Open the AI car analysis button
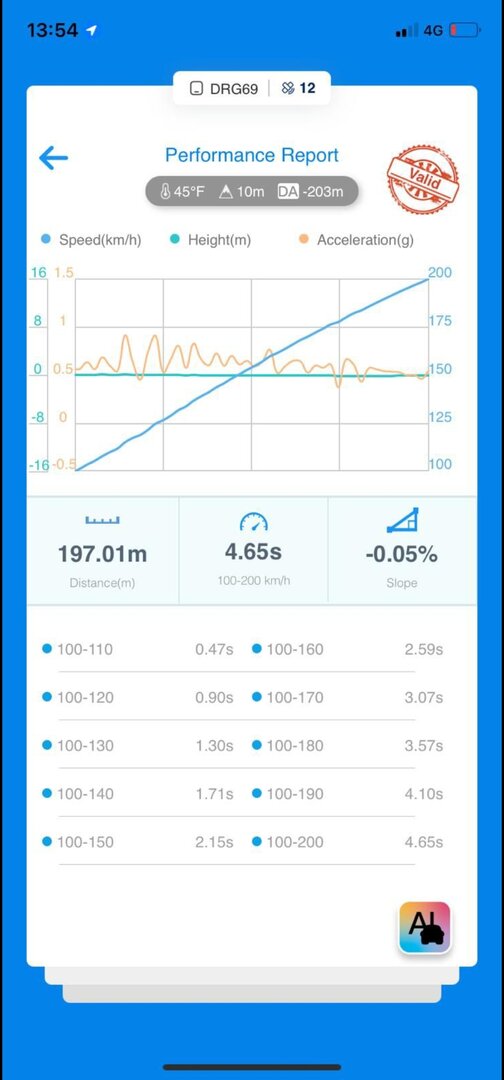Image resolution: width=504 pixels, height=1080 pixels. click(425, 927)
